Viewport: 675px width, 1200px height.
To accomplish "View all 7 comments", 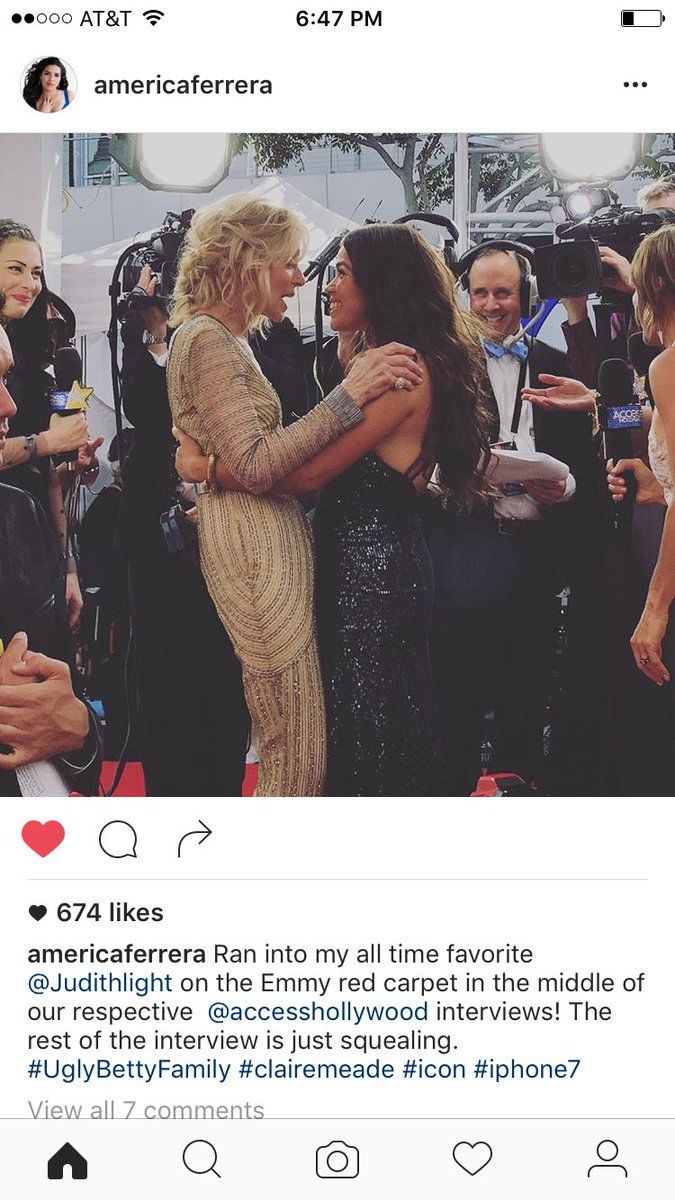I will coord(146,1110).
